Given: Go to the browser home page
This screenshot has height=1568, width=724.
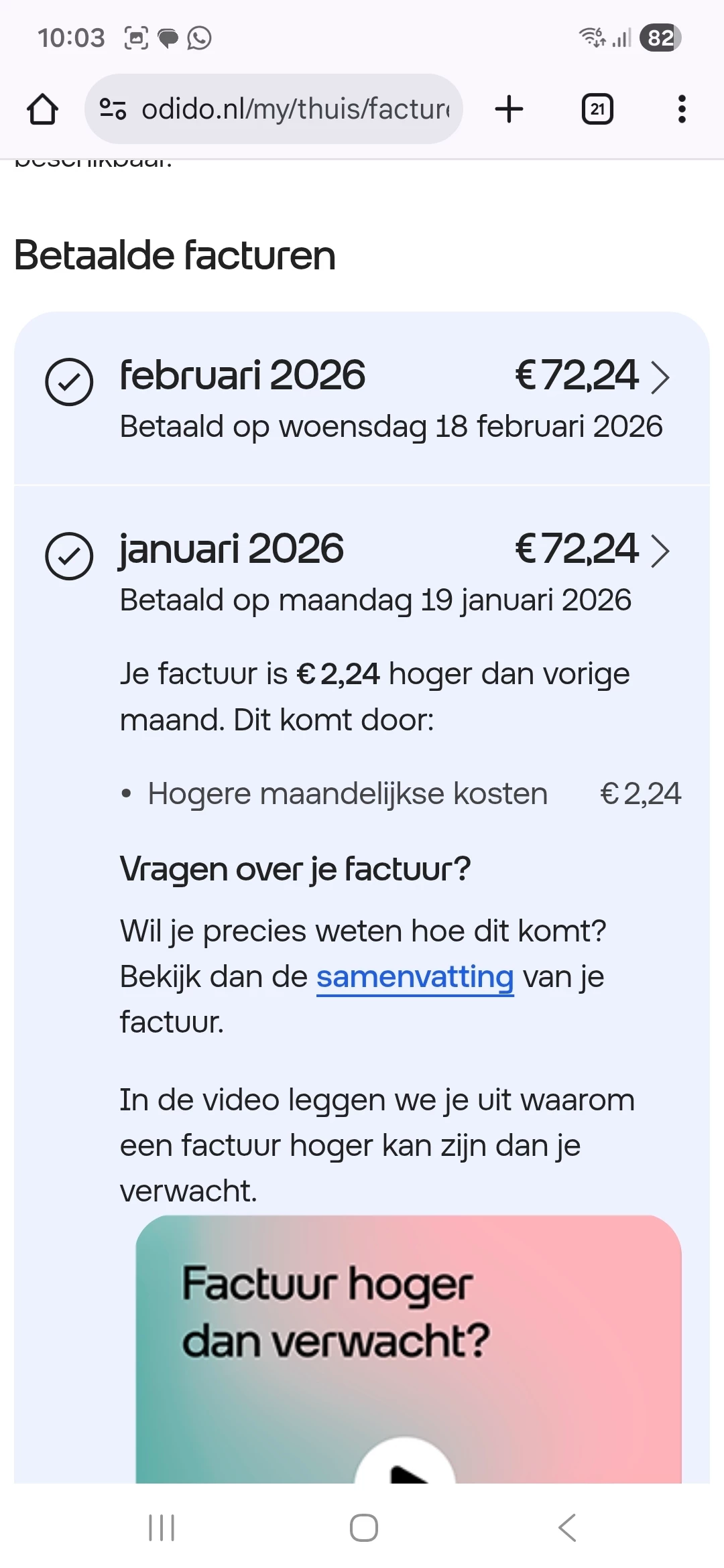Looking at the screenshot, I should [42, 109].
